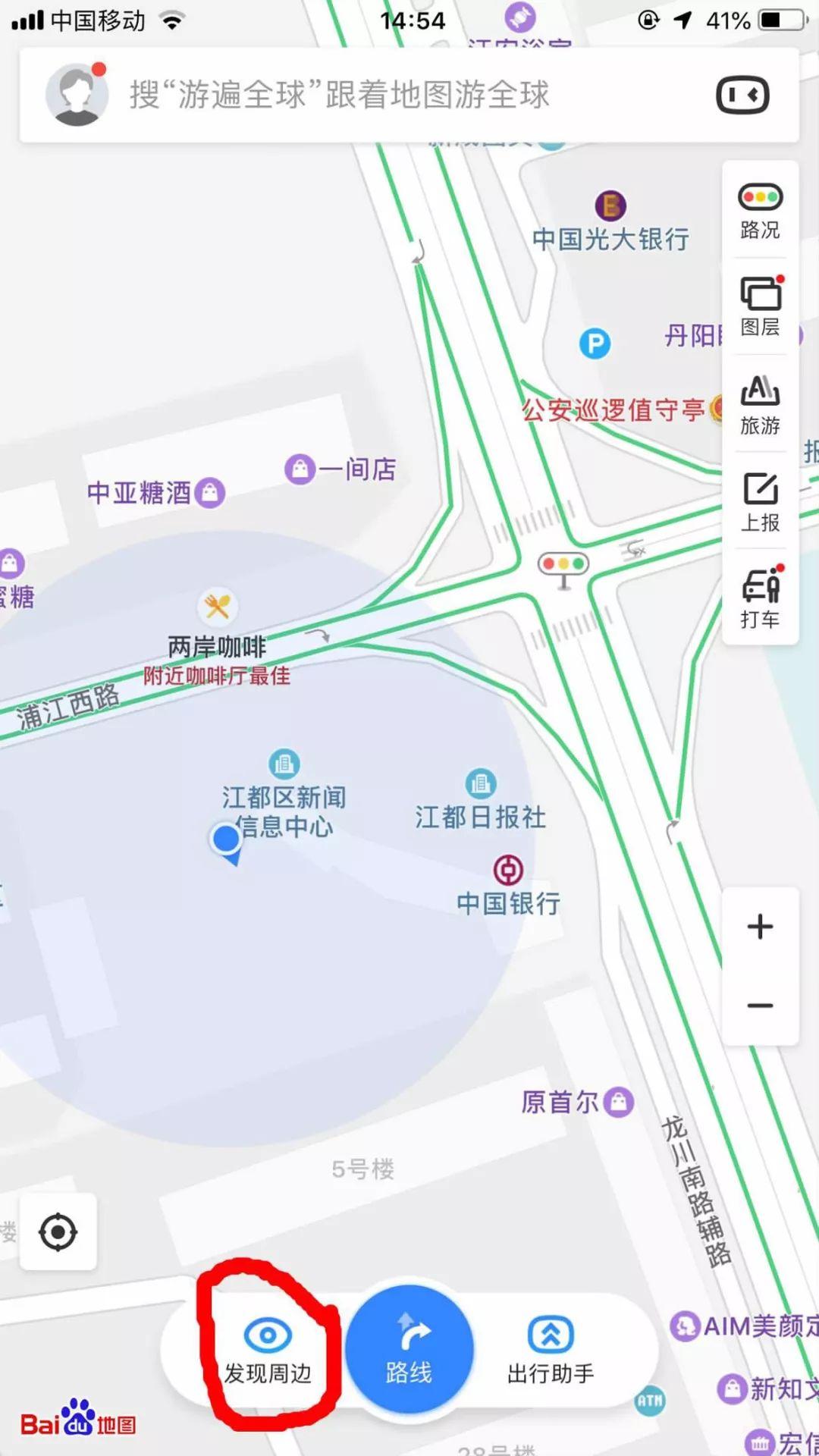The height and width of the screenshot is (1456, 819).
Task: Open 图层 map layers
Action: 760,306
